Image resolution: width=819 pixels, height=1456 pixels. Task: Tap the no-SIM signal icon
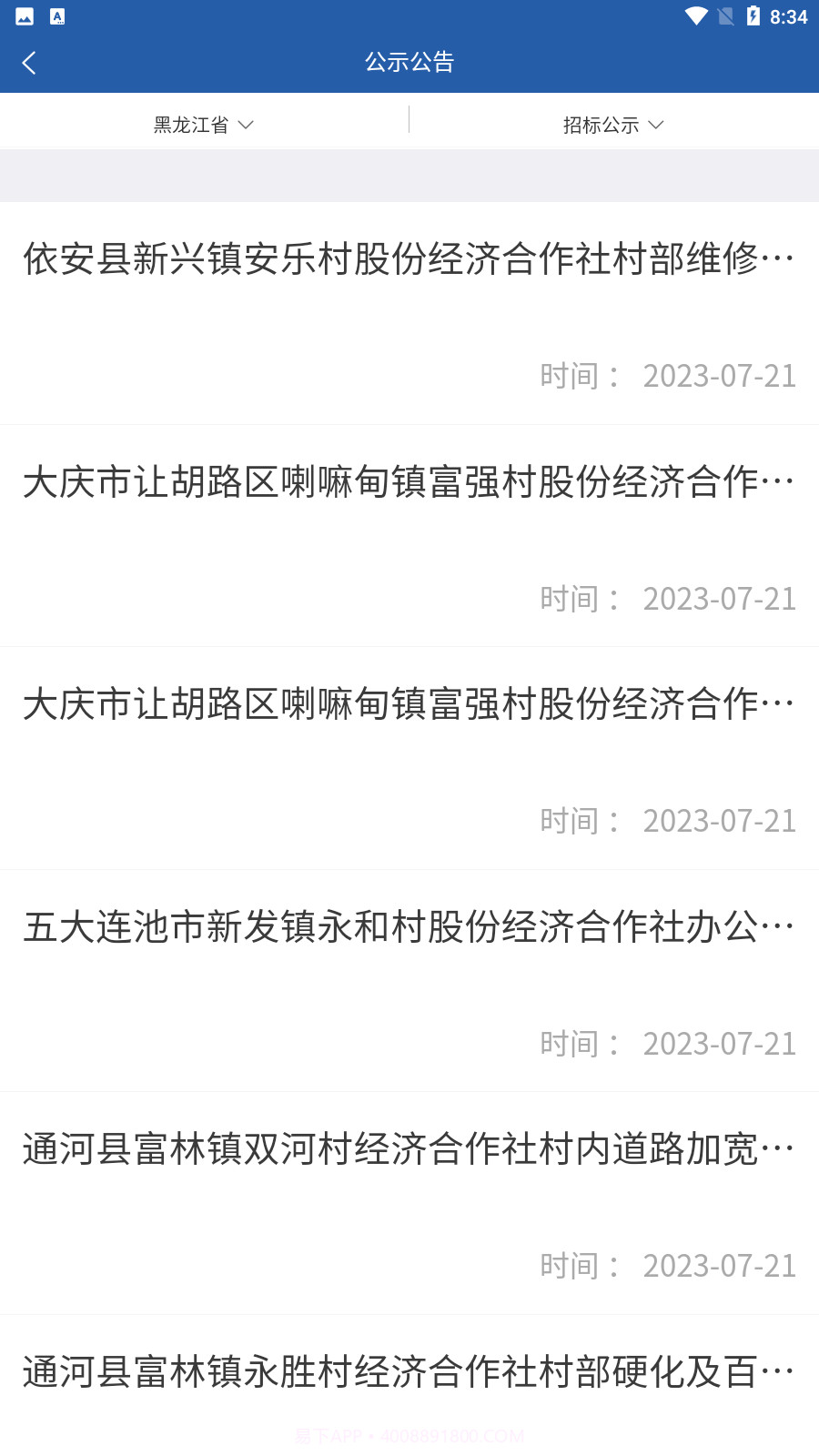point(725,15)
